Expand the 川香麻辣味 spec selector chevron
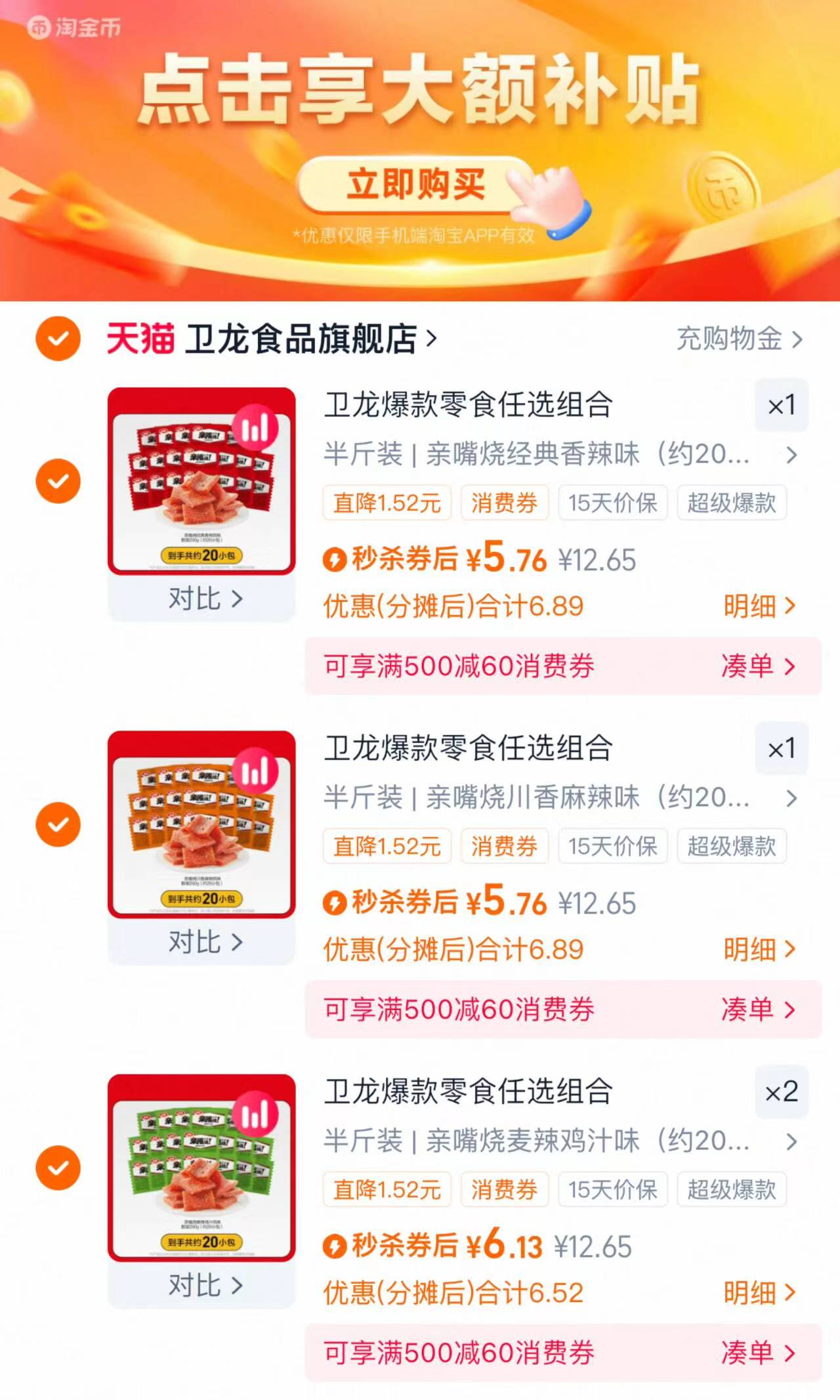The image size is (840, 1400). 793,798
